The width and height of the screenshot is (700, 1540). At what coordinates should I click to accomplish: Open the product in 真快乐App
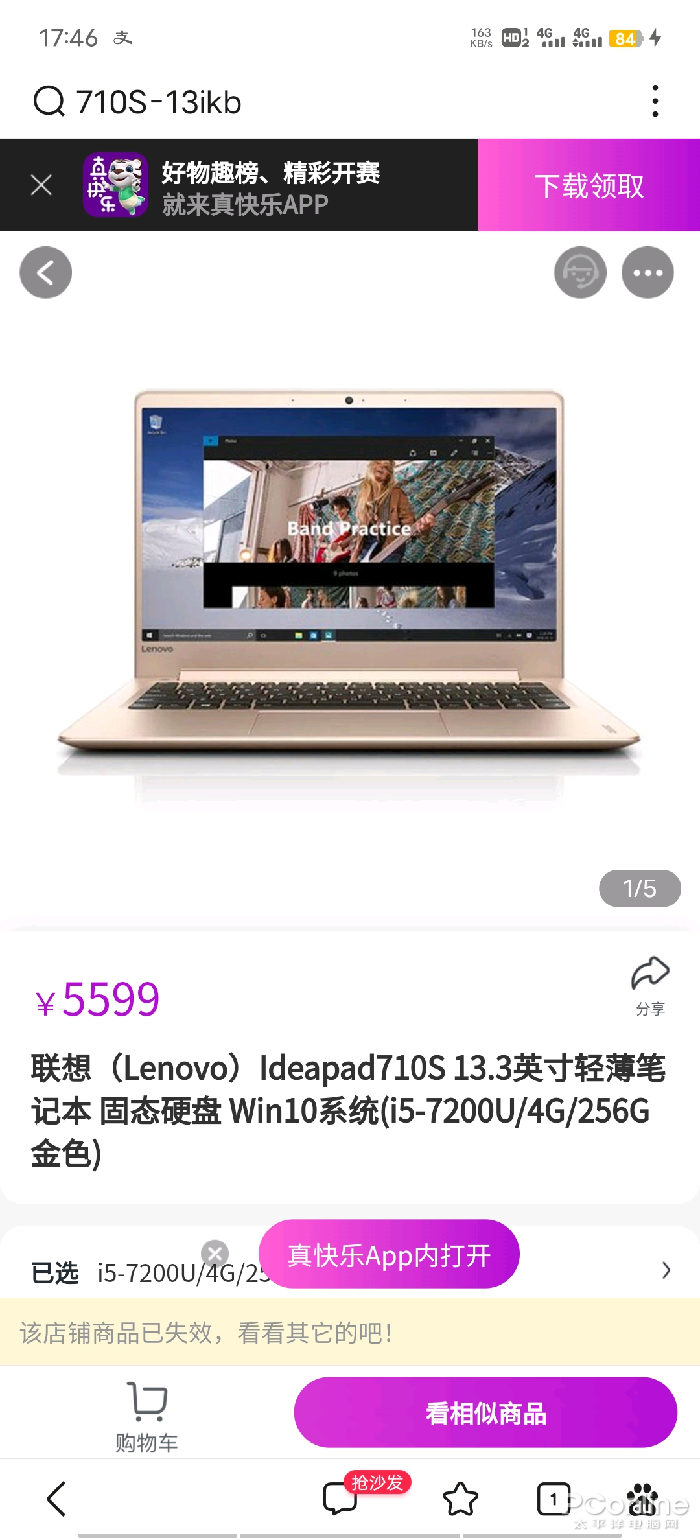389,1255
